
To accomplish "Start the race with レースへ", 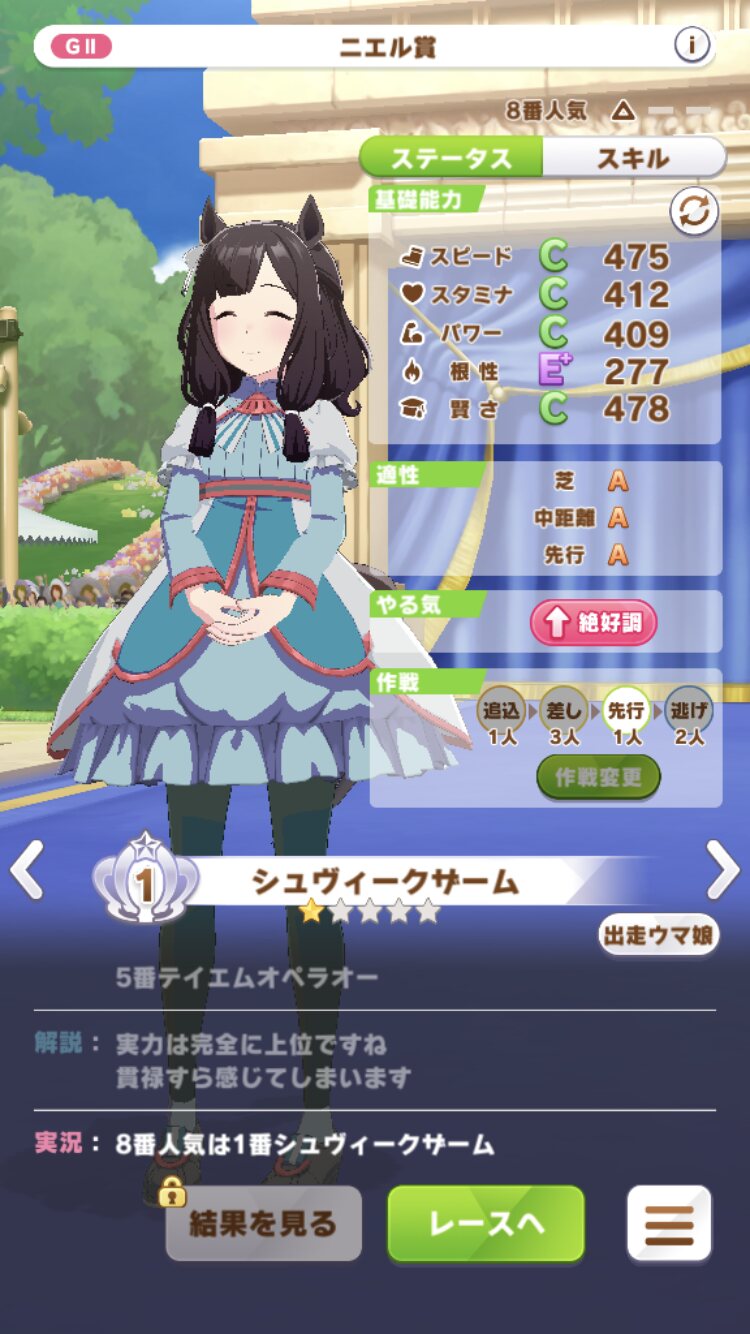I will (x=485, y=1223).
